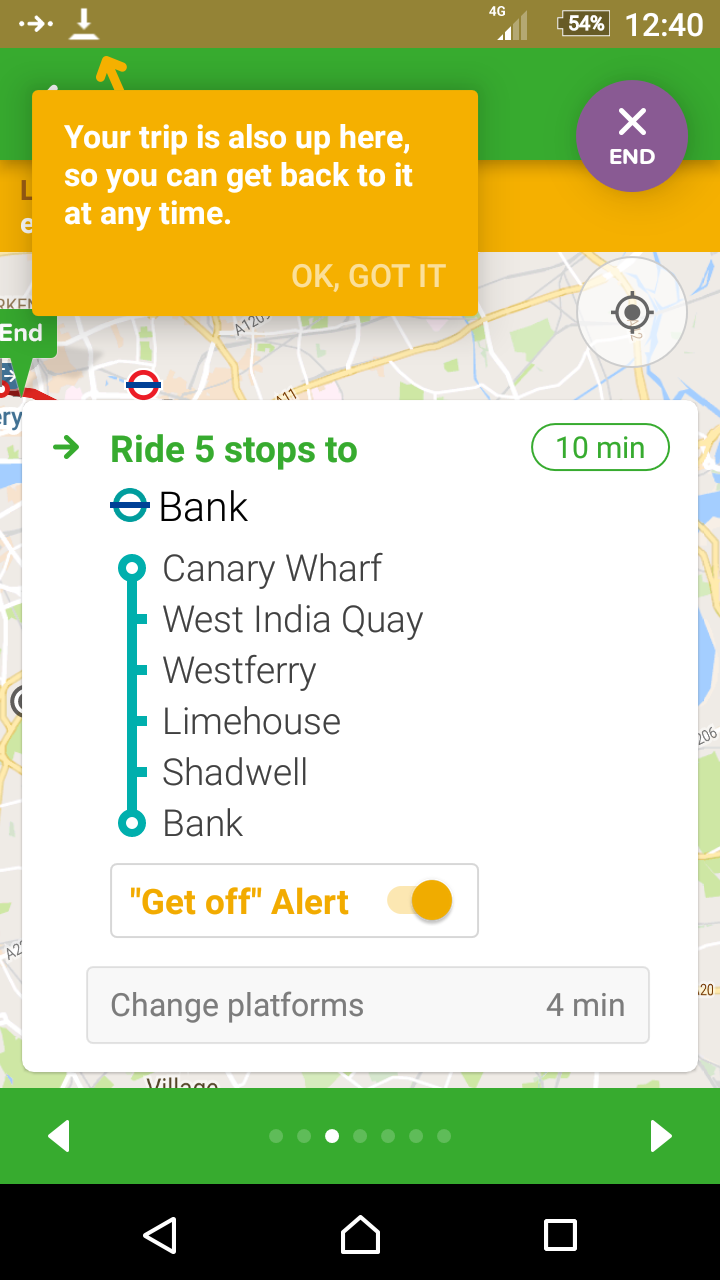
Task: Disable the Get off Alert switch
Action: pyautogui.click(x=430, y=900)
